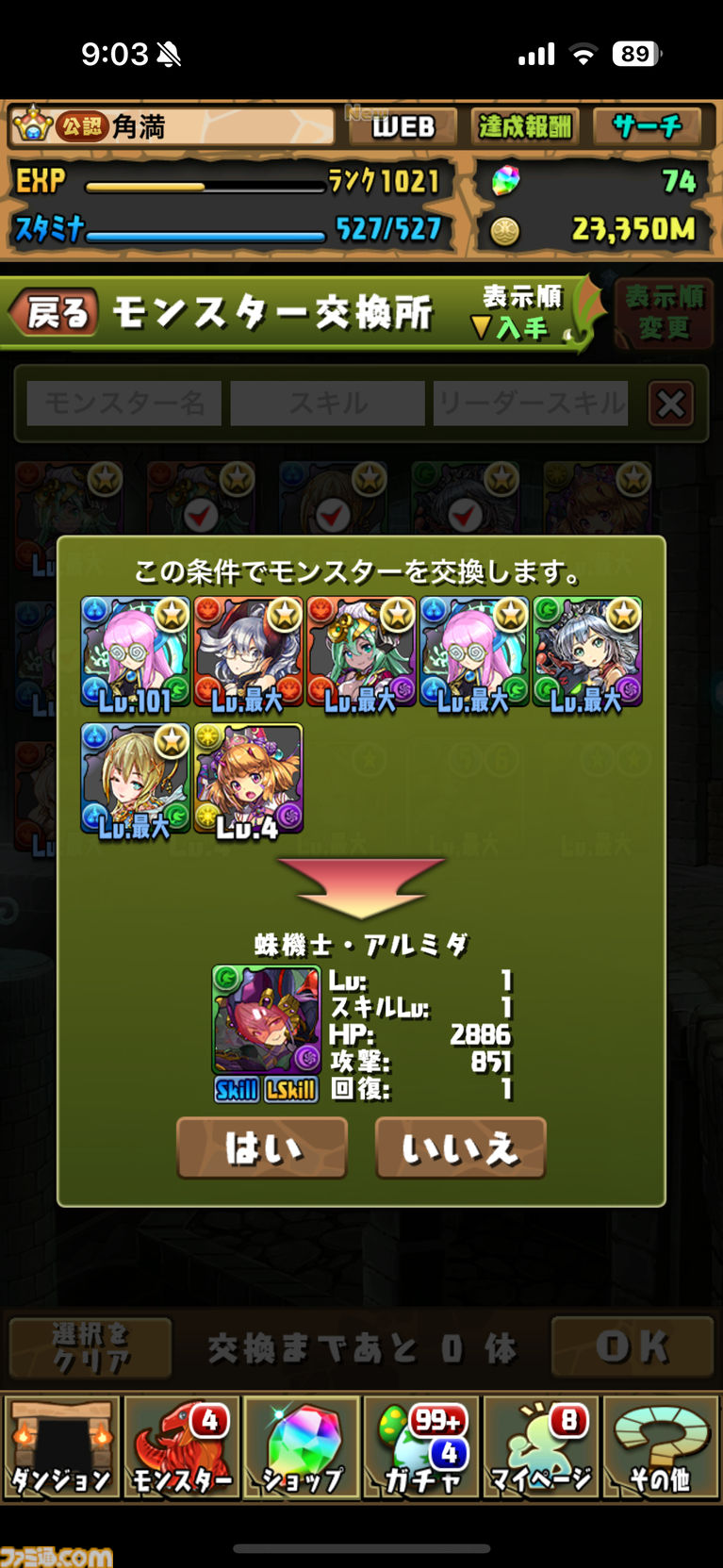The width and height of the screenshot is (723, 1568).
Task: Switch to the ガチャ tab
Action: coord(421,1448)
